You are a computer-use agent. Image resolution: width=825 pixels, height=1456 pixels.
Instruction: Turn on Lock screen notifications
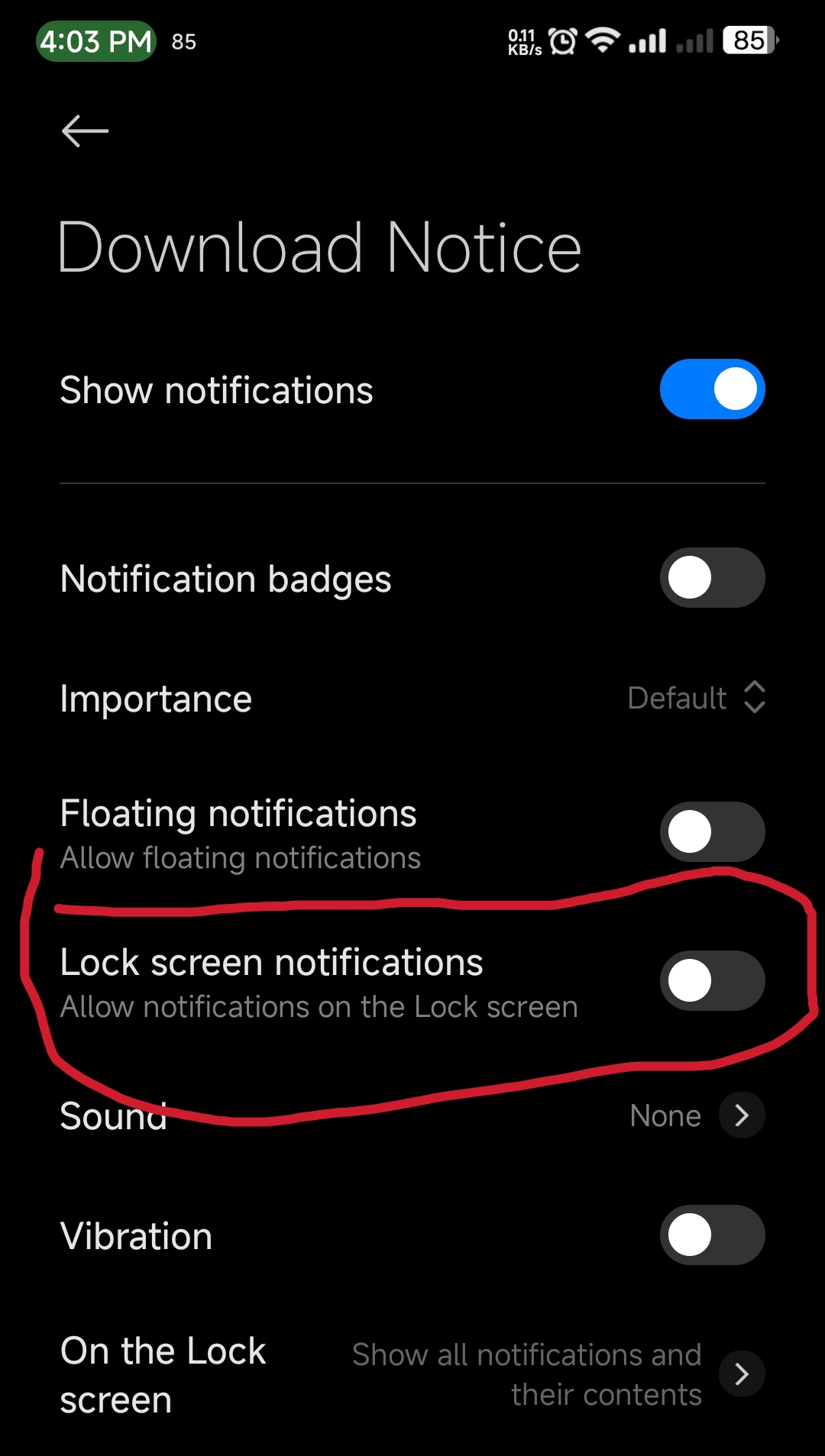(712, 981)
